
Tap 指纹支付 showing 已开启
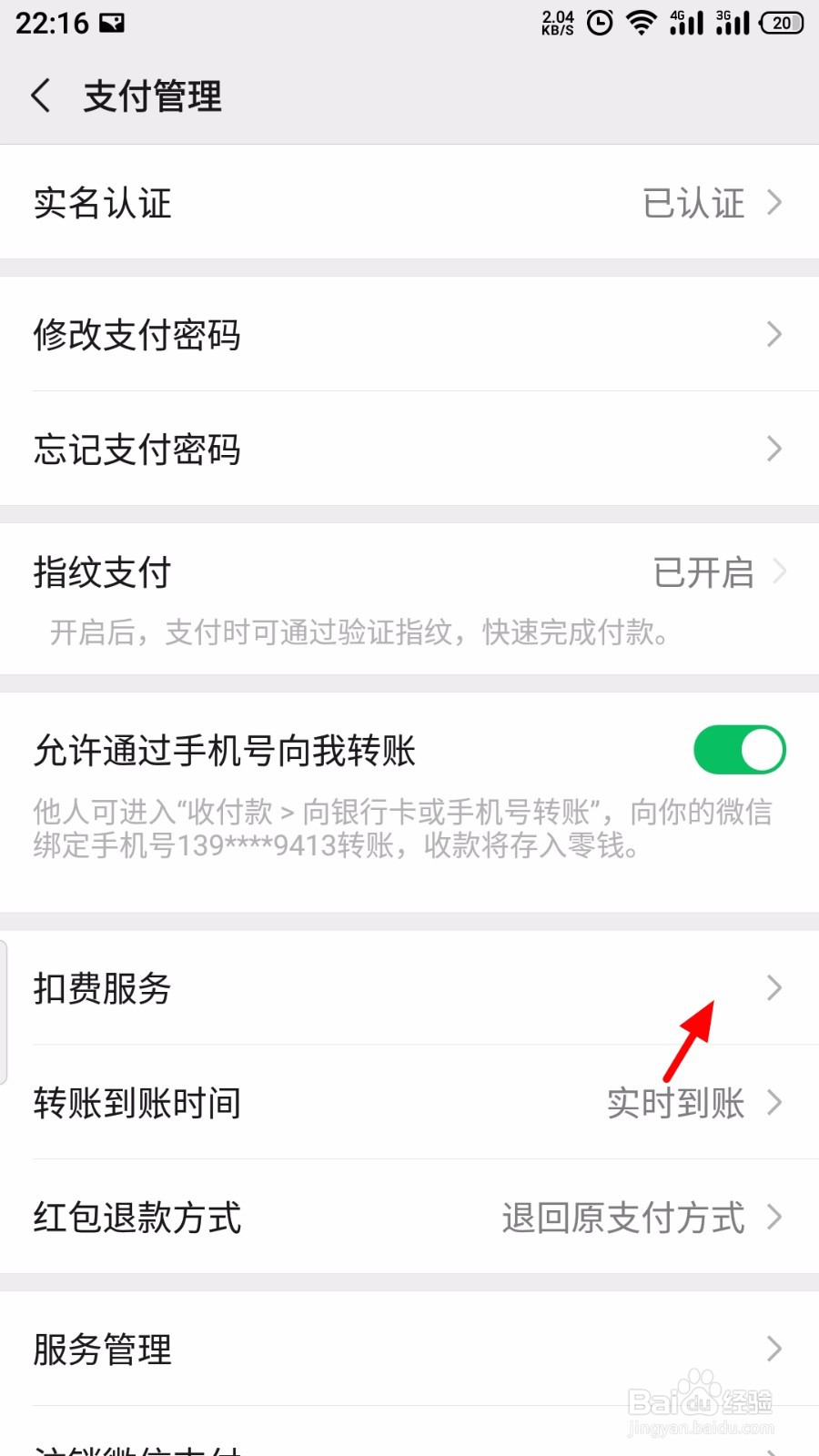(x=409, y=571)
